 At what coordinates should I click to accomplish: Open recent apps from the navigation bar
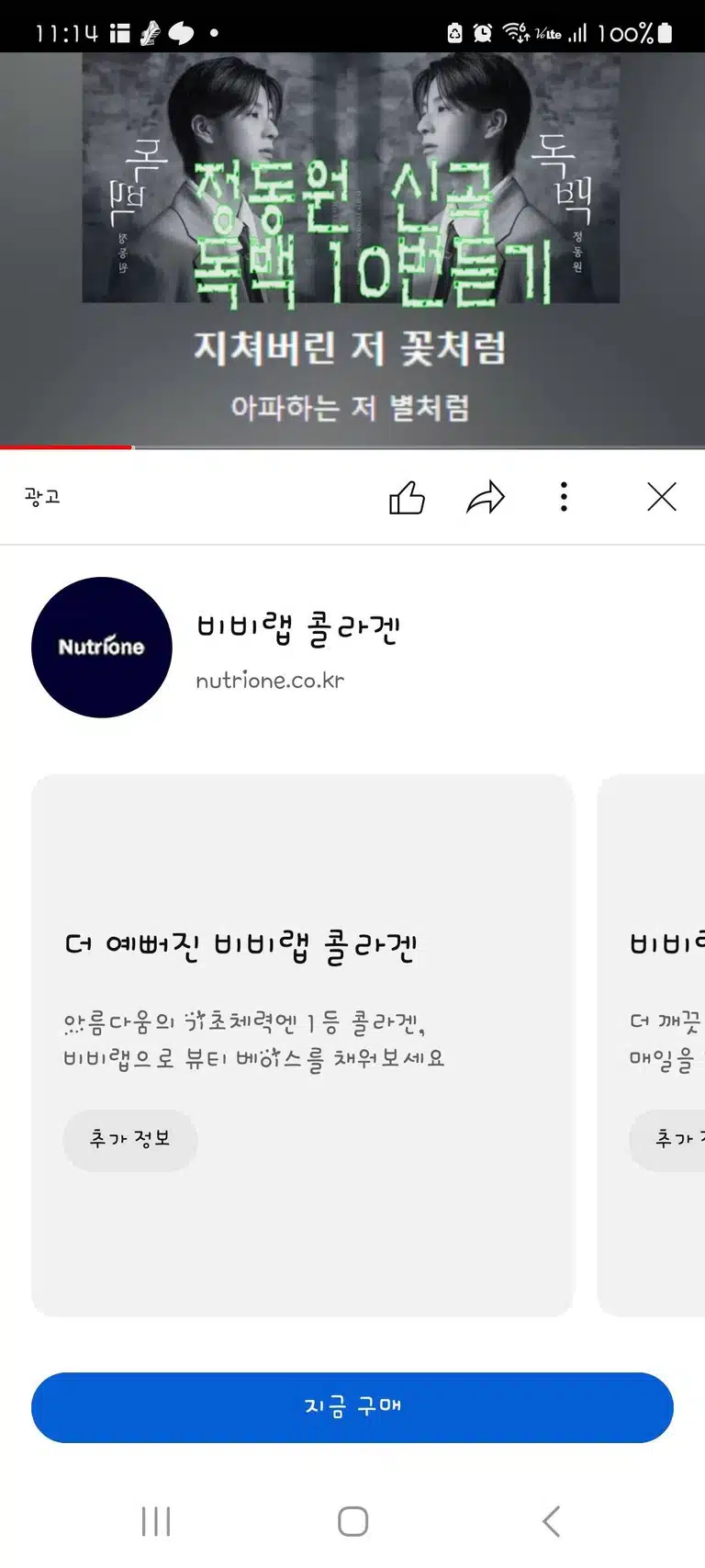(x=156, y=1521)
